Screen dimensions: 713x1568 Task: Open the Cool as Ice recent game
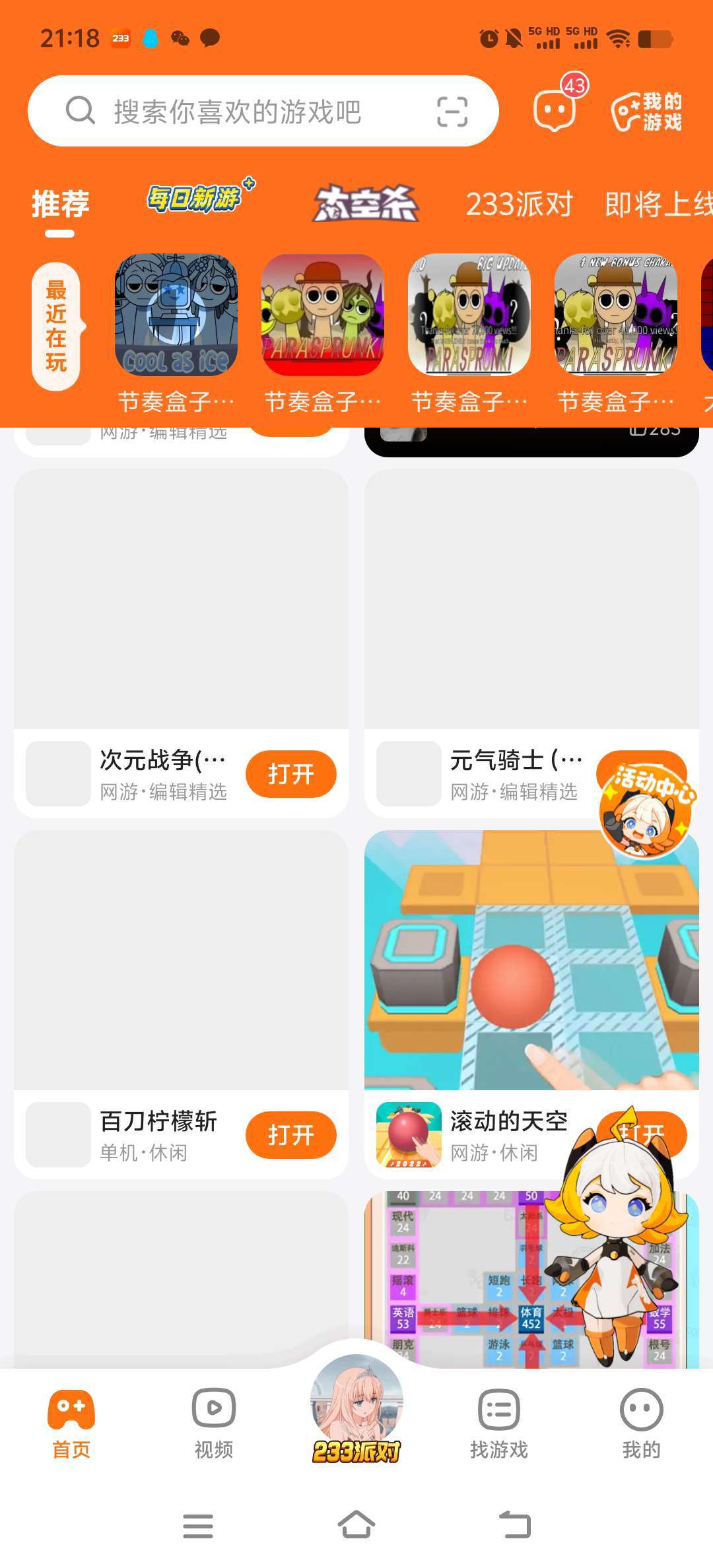[x=176, y=315]
